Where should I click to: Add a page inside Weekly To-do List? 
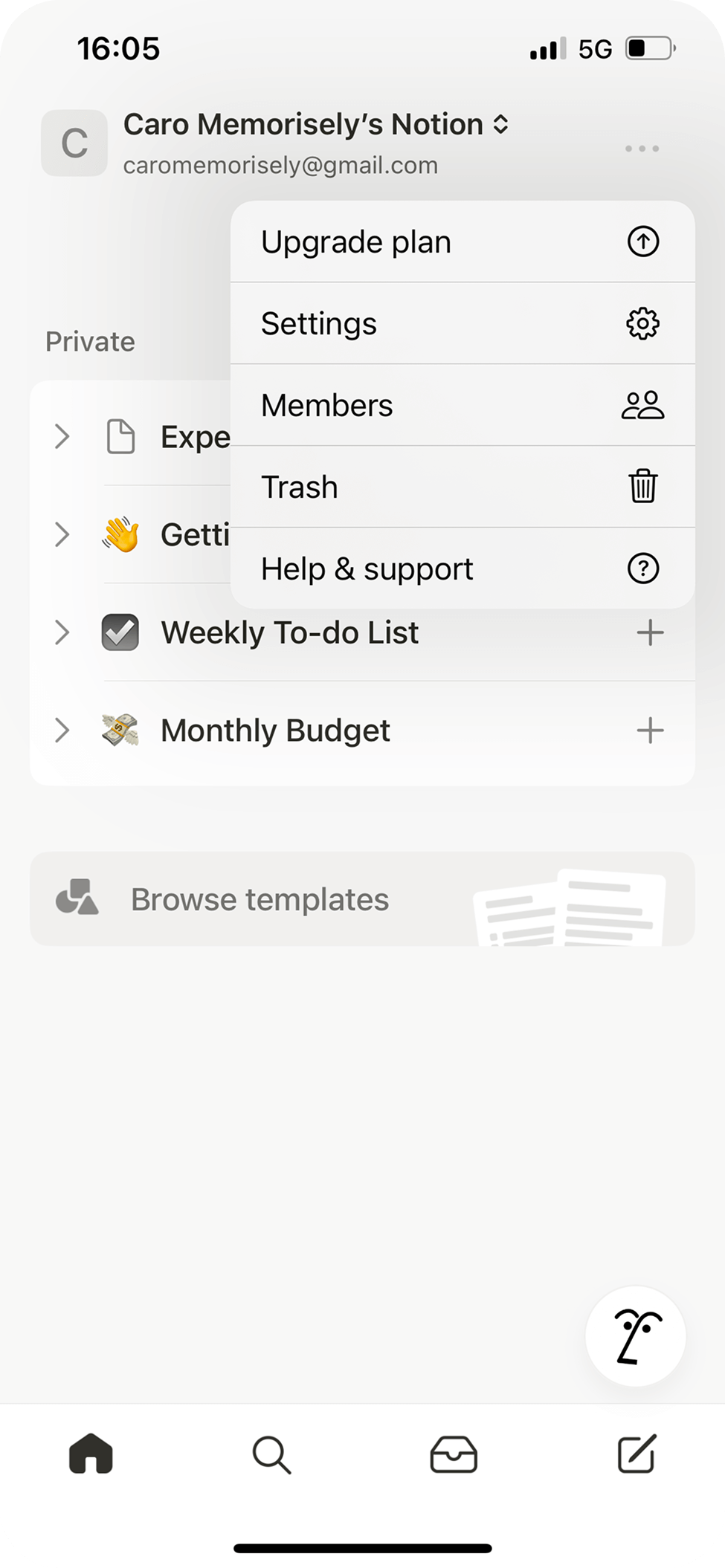pyautogui.click(x=650, y=632)
